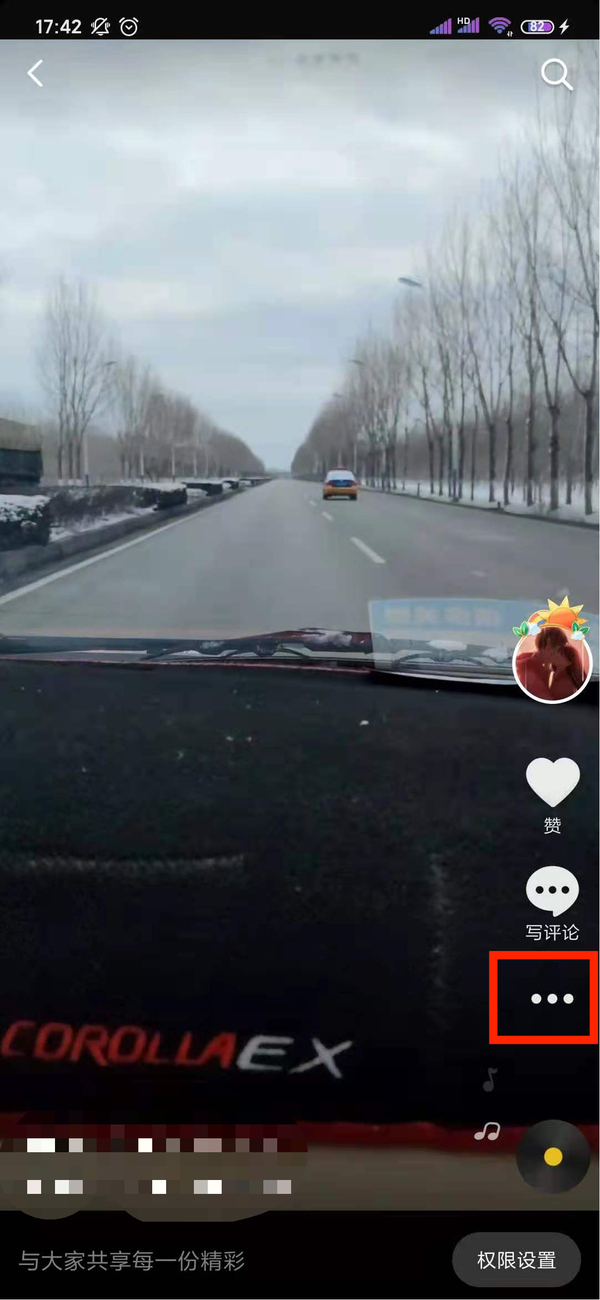Open the three-dot more options menu
The image size is (600, 1300).
[x=552, y=998]
